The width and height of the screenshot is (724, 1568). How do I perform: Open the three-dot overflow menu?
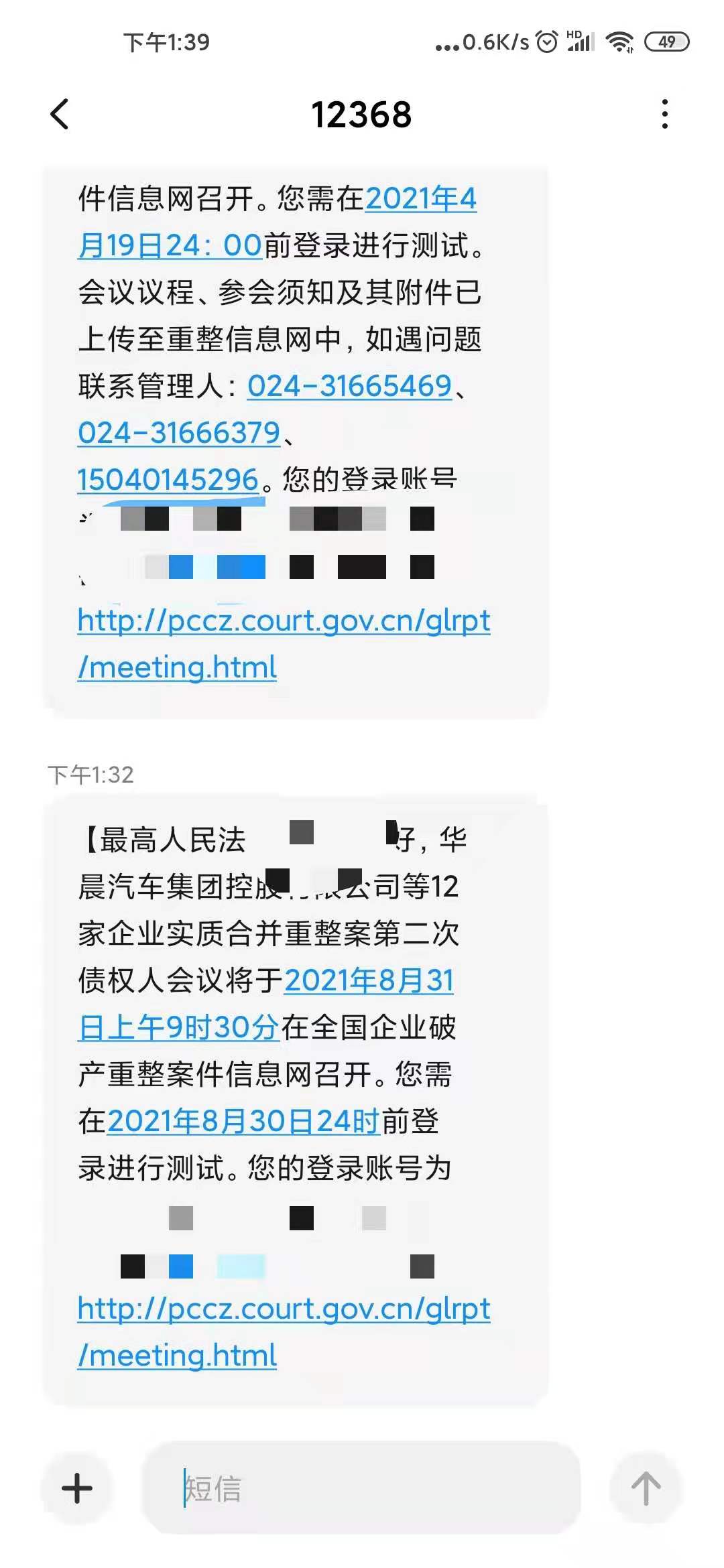[664, 114]
